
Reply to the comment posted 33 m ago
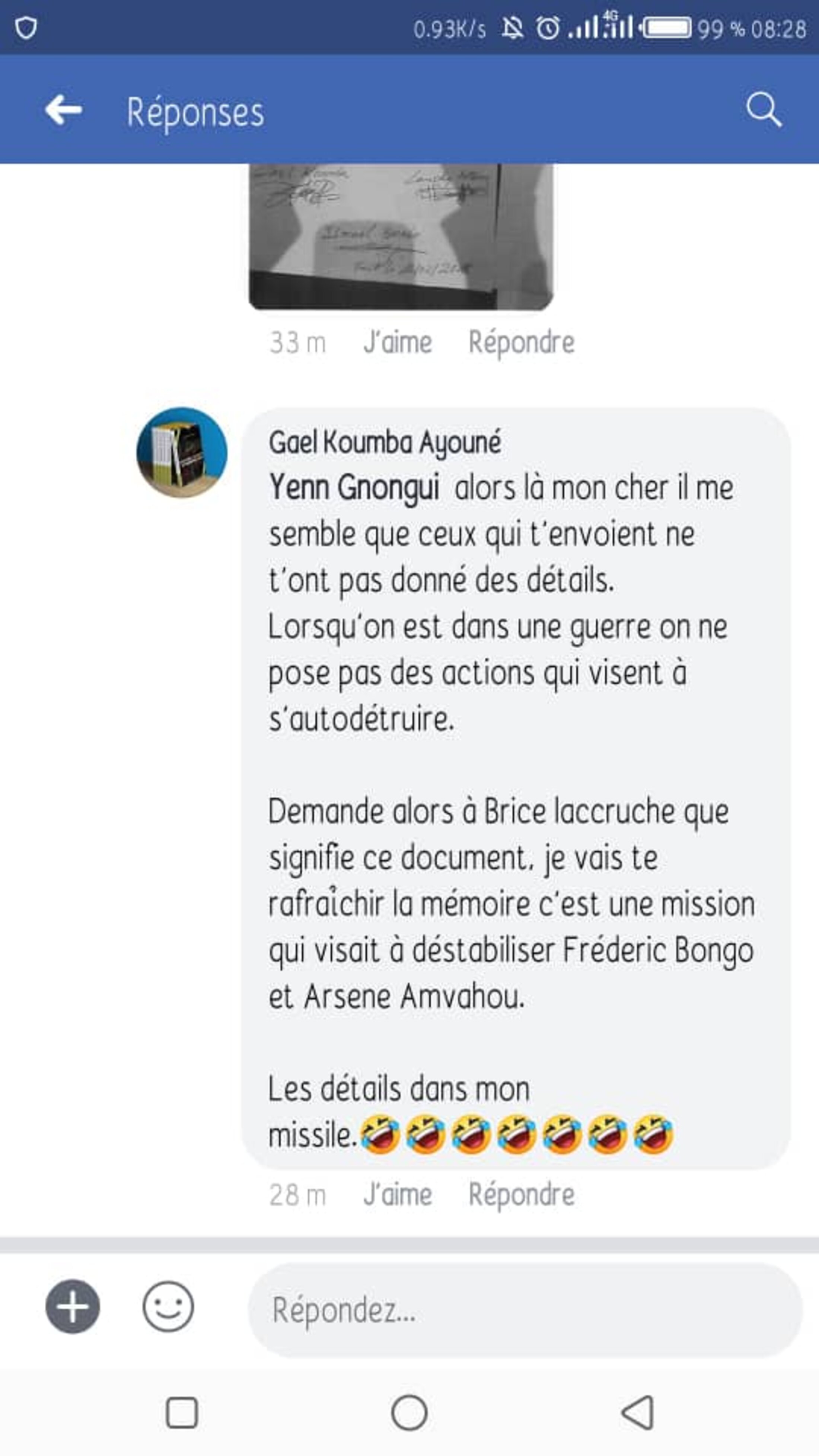(x=521, y=343)
